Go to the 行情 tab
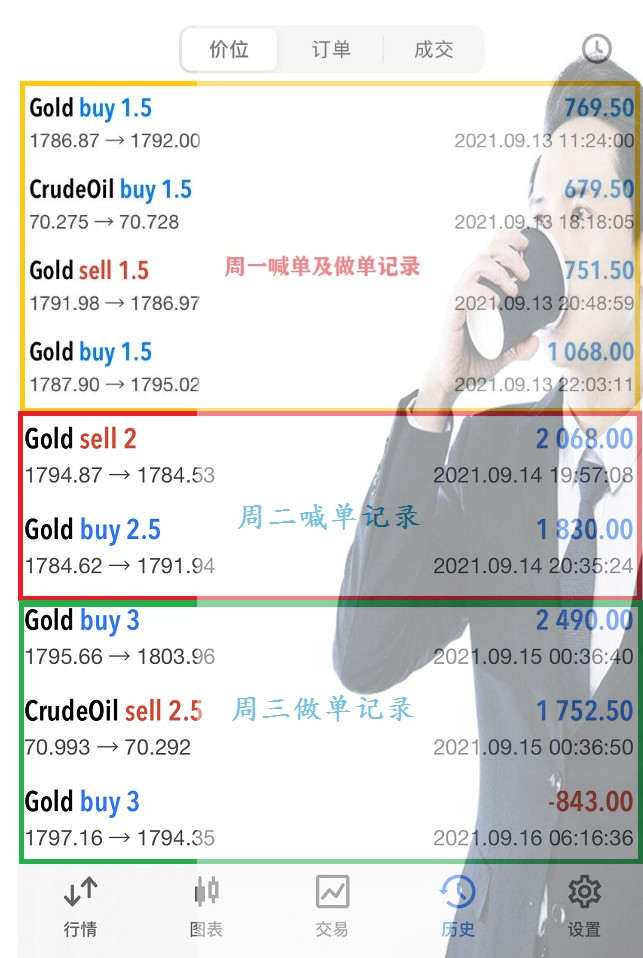The image size is (643, 958). click(80, 906)
